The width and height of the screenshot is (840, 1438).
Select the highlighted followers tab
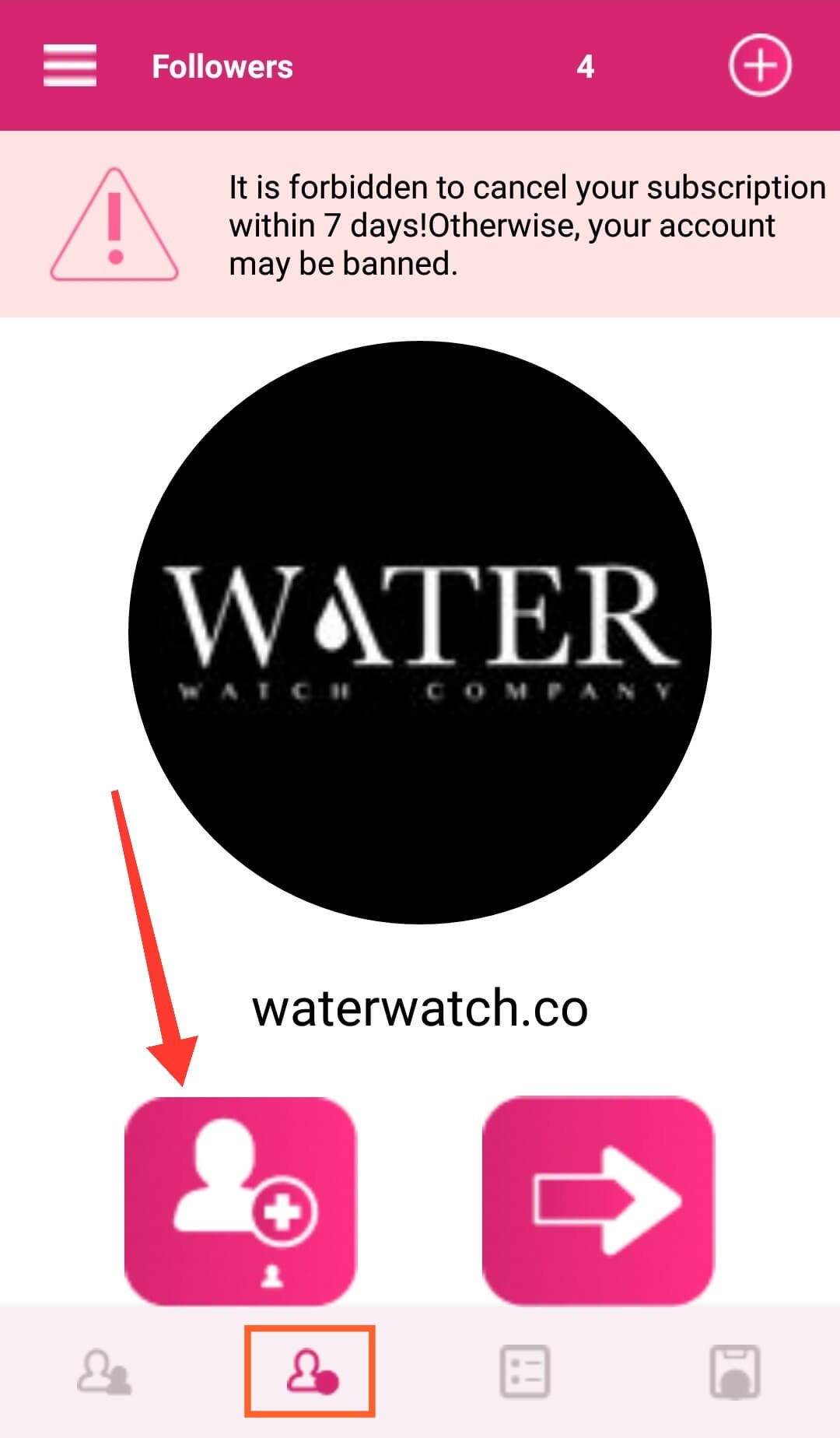tap(311, 1372)
